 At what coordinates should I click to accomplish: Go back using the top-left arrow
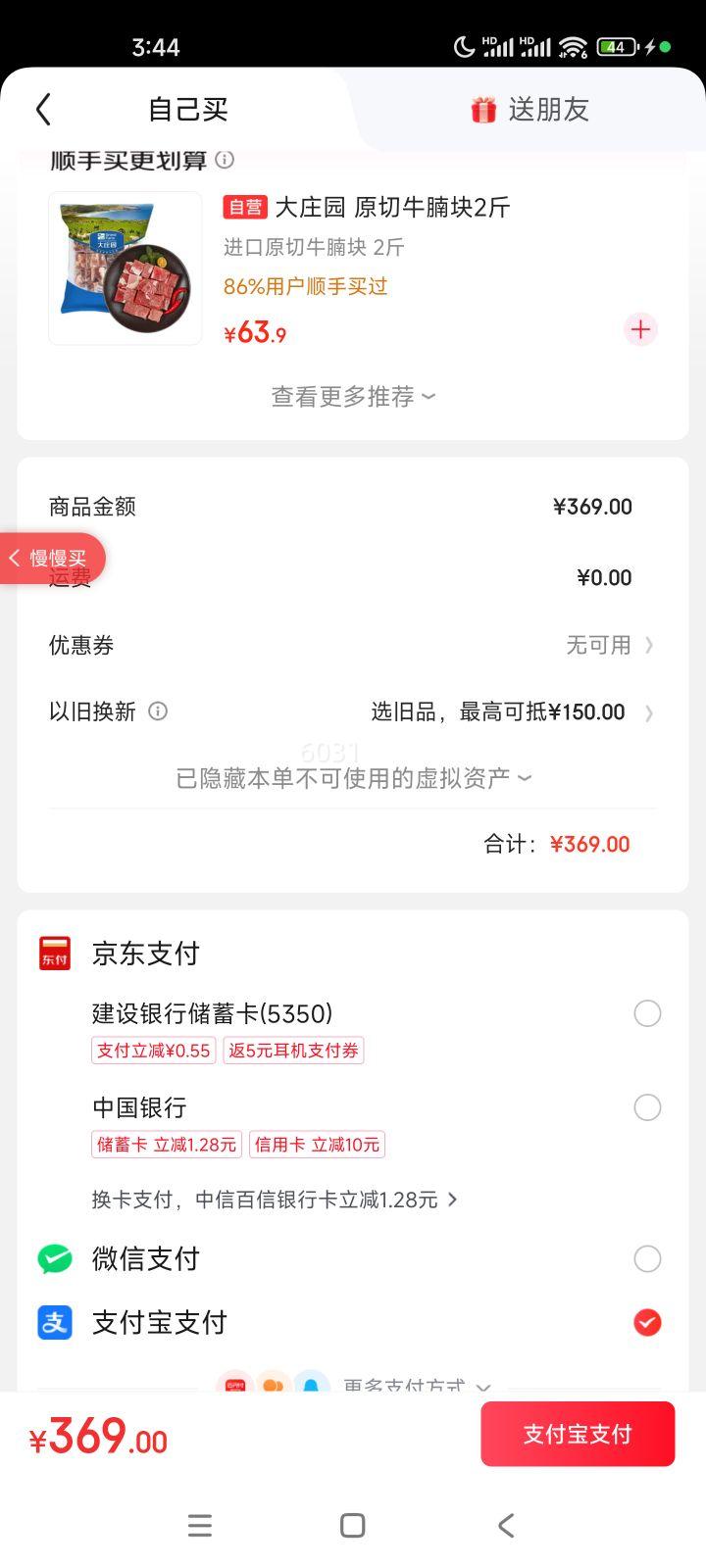pyautogui.click(x=43, y=109)
